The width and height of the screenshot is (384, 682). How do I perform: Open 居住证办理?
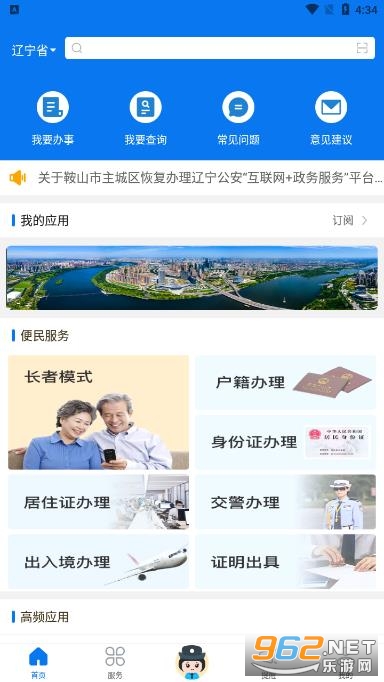click(x=98, y=502)
